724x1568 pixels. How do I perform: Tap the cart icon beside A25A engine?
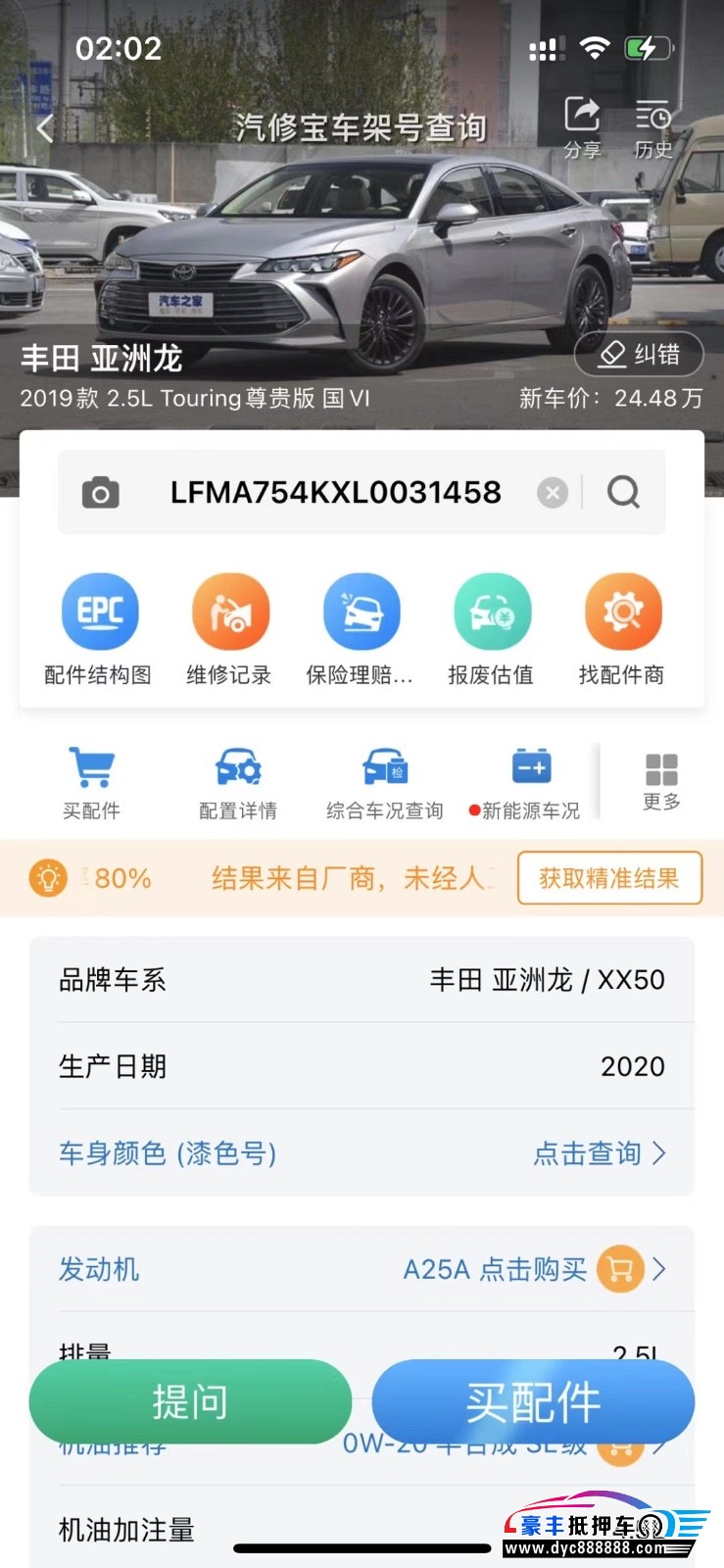coord(621,1269)
